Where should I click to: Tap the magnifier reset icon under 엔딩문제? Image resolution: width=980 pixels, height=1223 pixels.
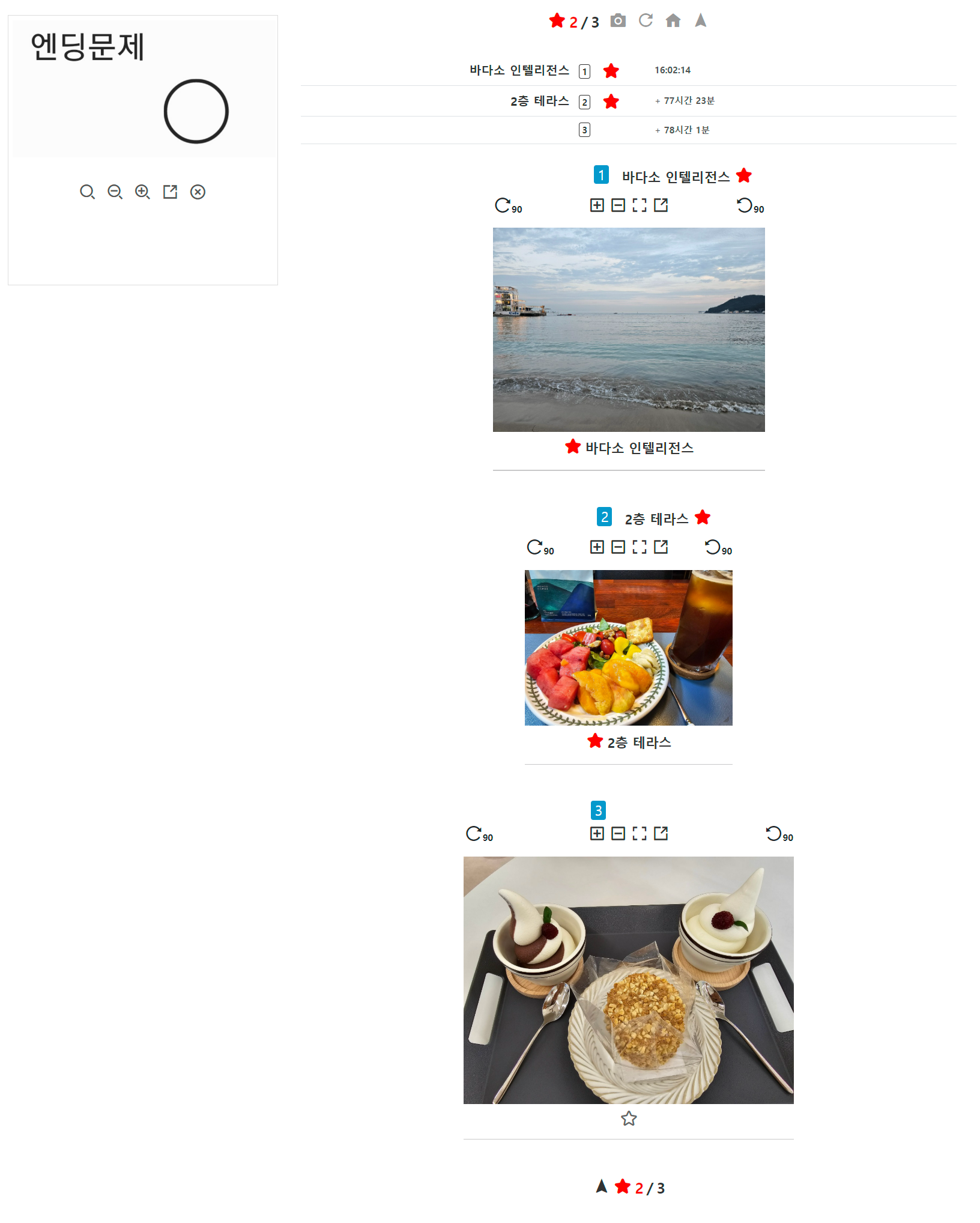[87, 192]
